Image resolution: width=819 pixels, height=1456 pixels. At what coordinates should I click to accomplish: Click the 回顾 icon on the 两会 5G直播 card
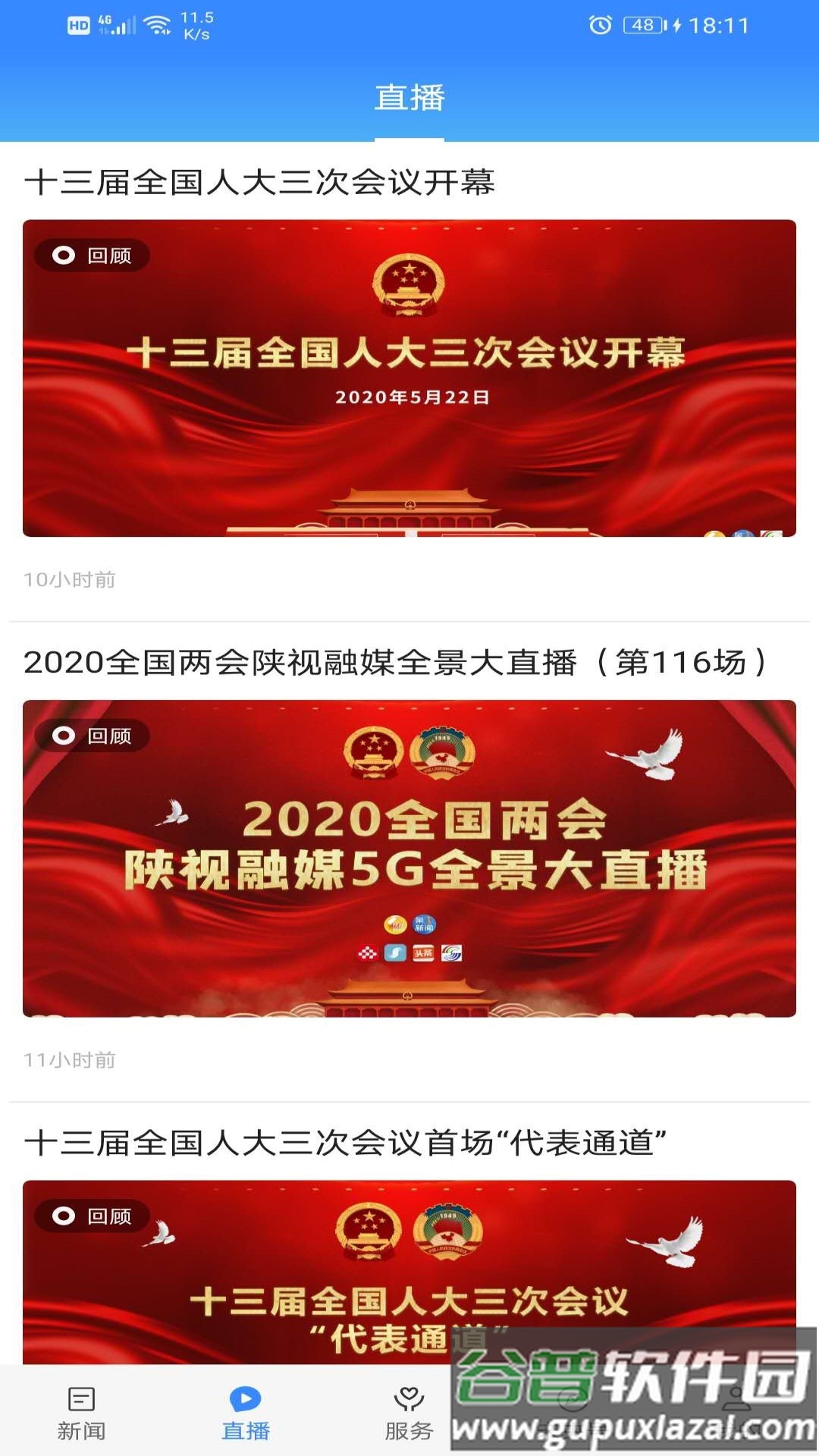[65, 734]
